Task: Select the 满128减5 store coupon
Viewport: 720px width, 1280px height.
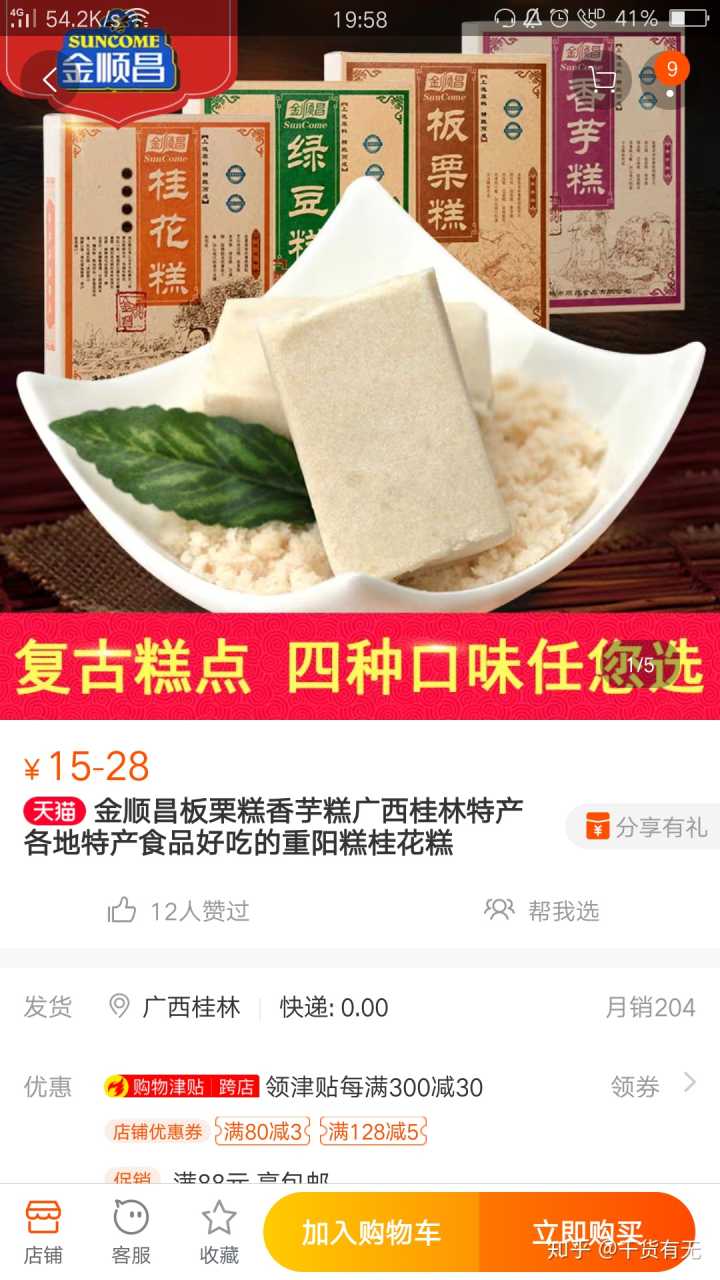Action: 375,1132
